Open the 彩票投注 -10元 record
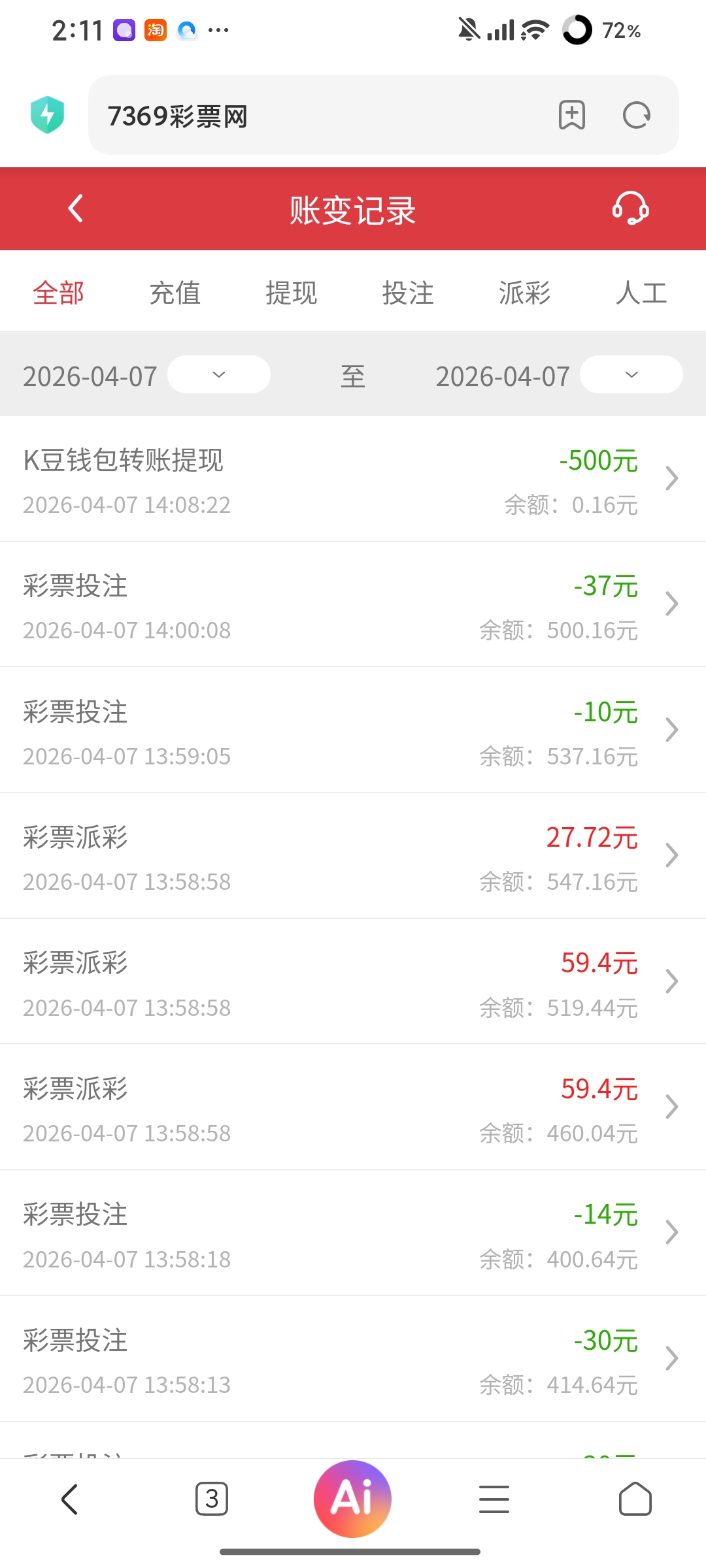The width and height of the screenshot is (706, 1568). click(353, 731)
